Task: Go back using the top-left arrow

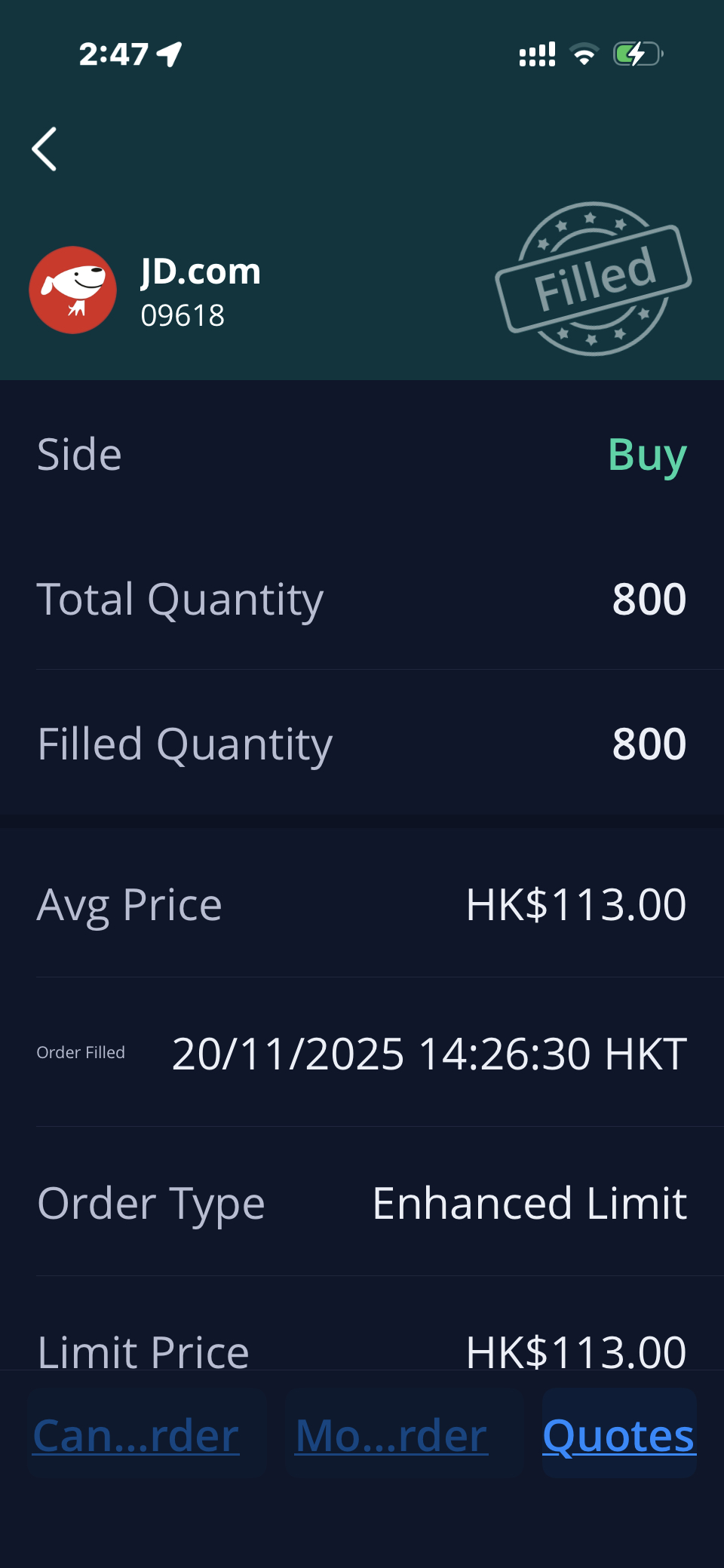Action: tap(44, 149)
